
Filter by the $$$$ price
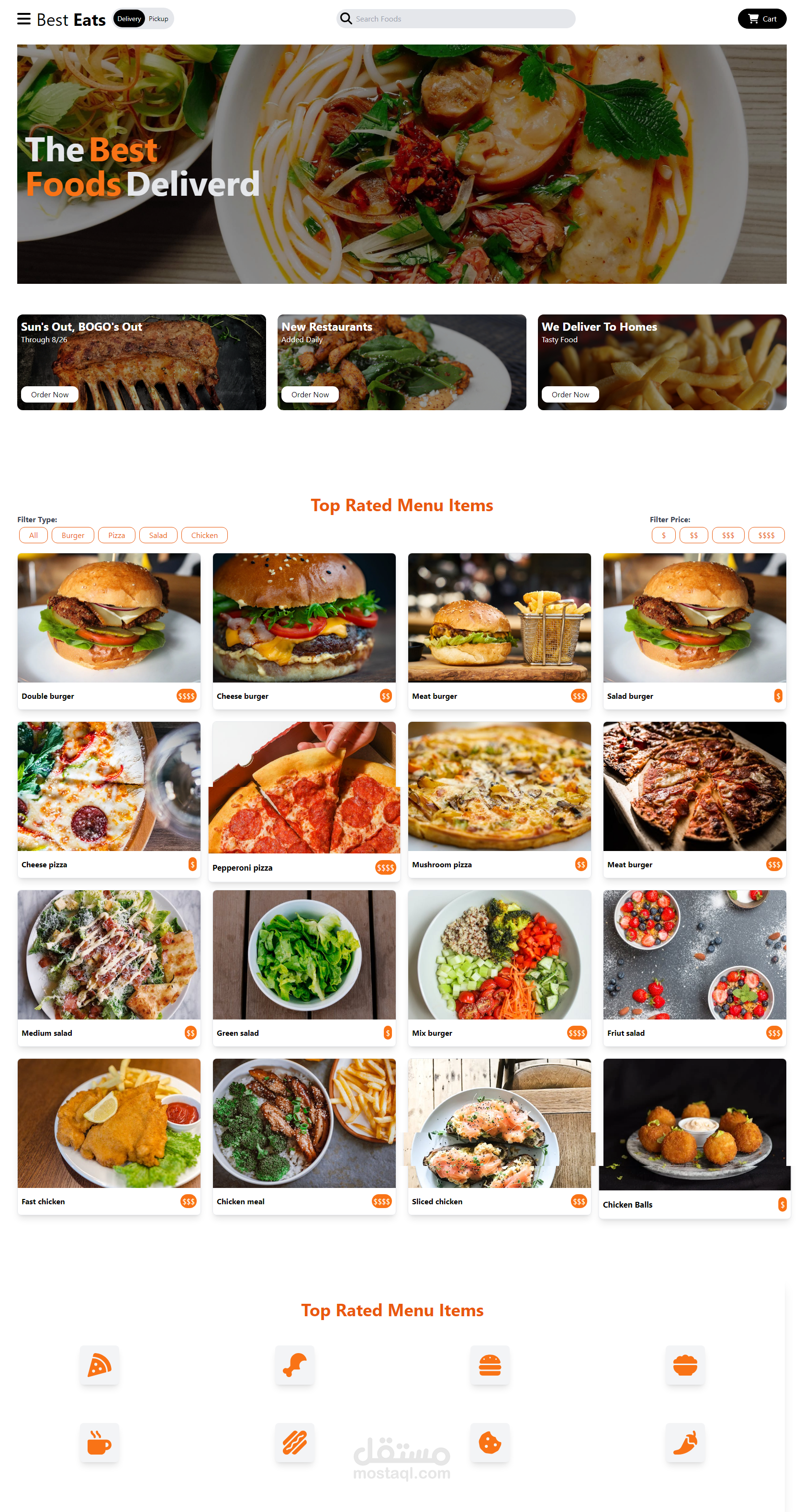click(x=767, y=535)
